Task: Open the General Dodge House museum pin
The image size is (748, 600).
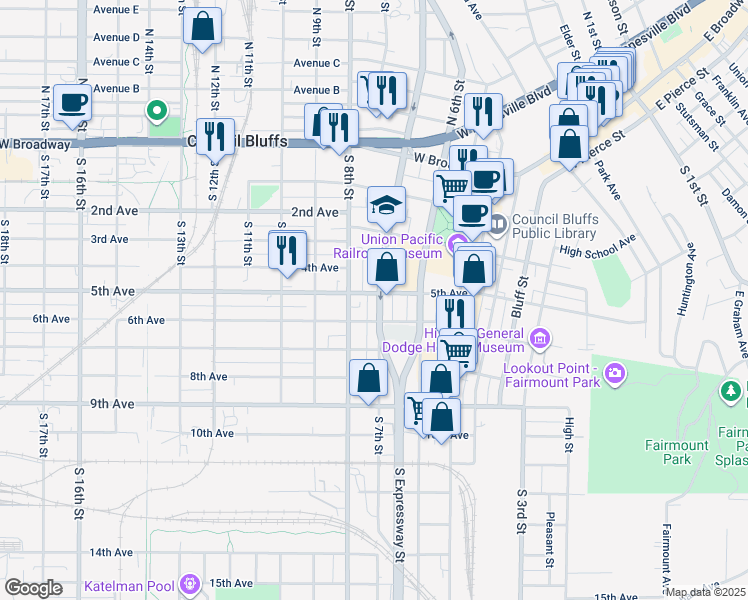Action: pyautogui.click(x=540, y=340)
